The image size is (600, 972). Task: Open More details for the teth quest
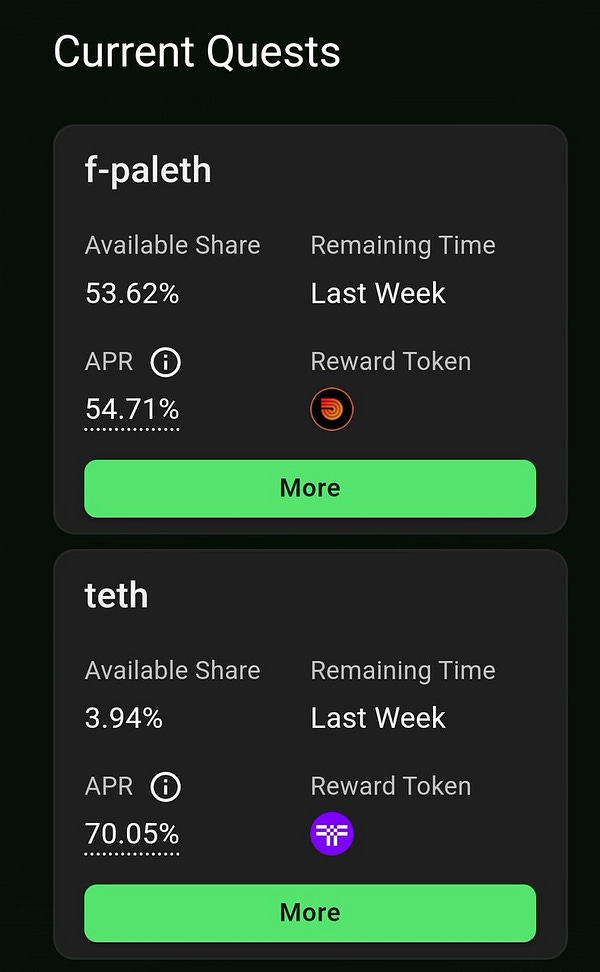(310, 913)
